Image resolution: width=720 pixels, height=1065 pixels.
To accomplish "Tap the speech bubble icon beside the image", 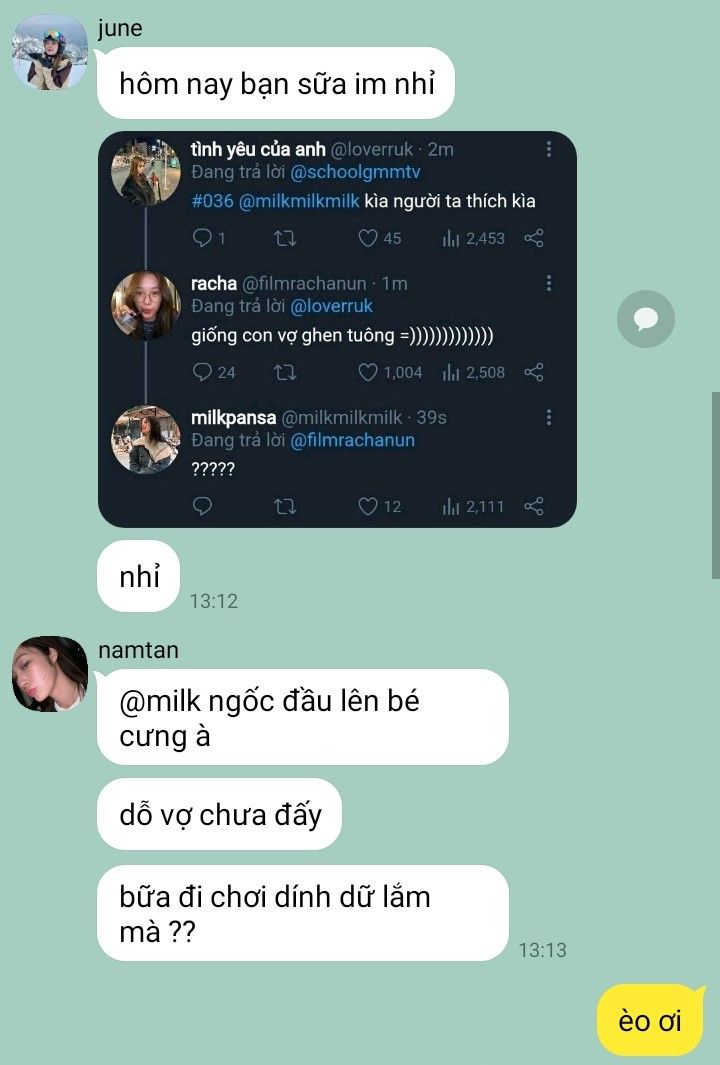I will [645, 319].
